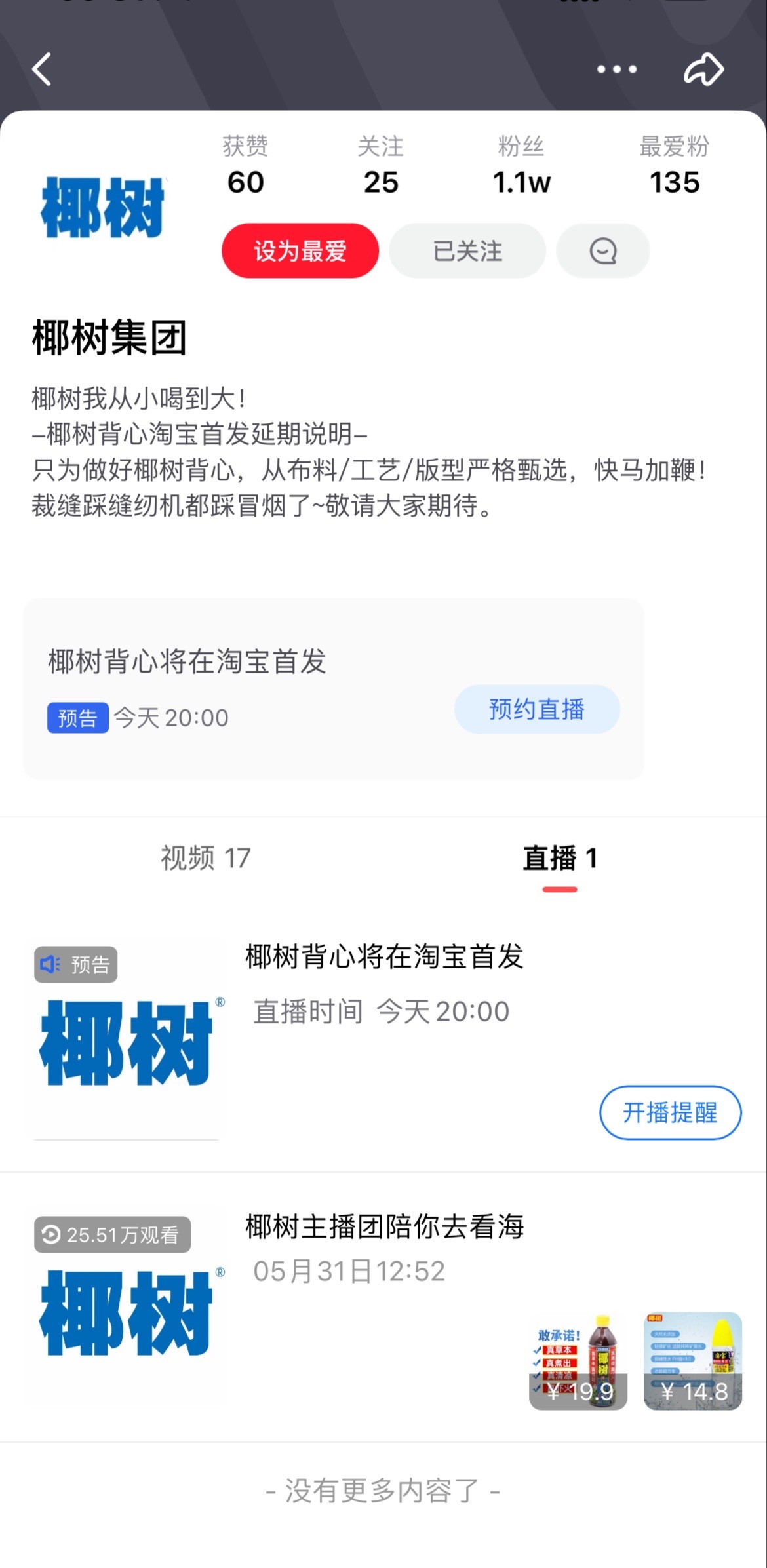
Task: Go back using the top-left arrow
Action: pos(42,69)
